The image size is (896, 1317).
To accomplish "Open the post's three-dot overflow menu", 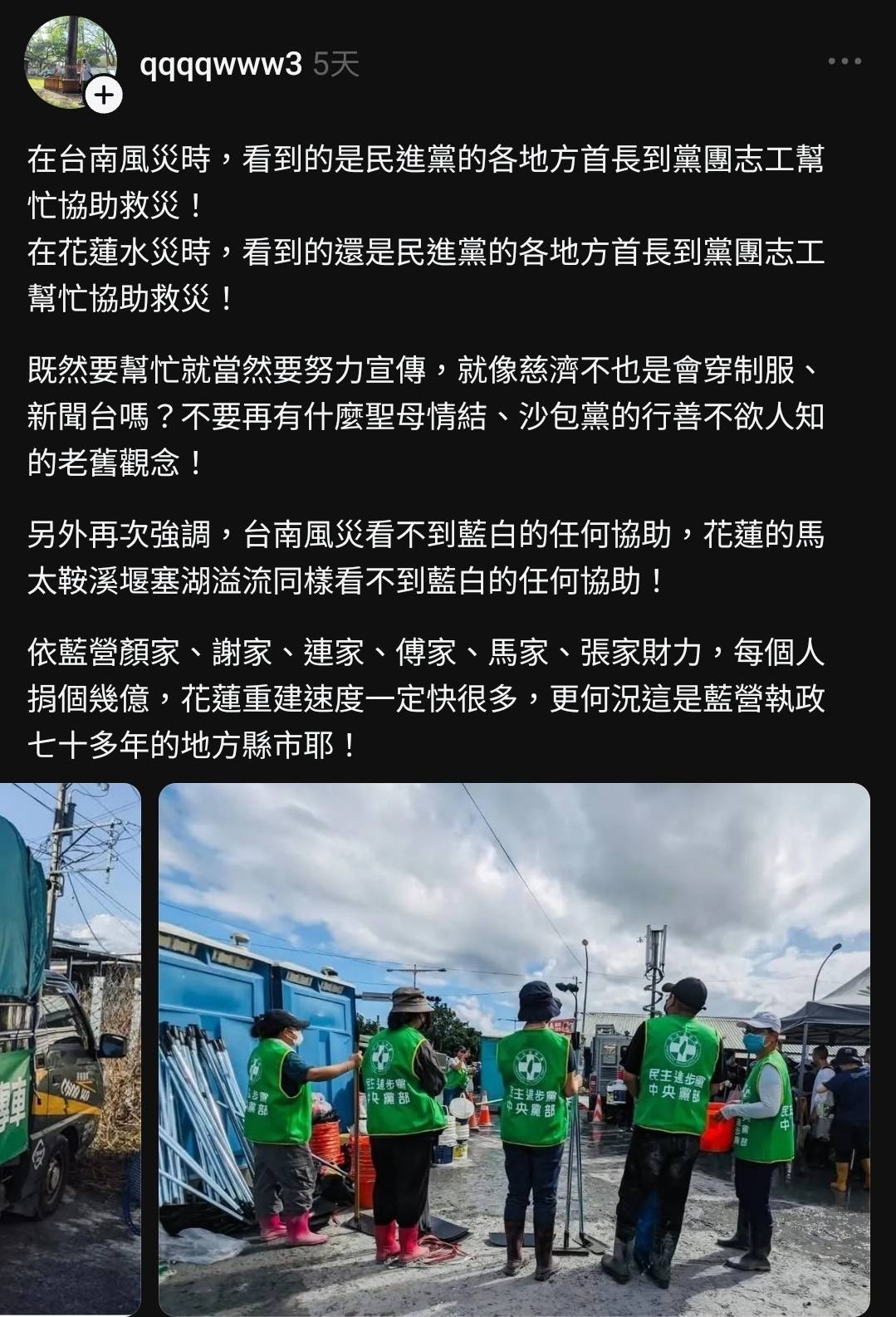I will tap(845, 61).
